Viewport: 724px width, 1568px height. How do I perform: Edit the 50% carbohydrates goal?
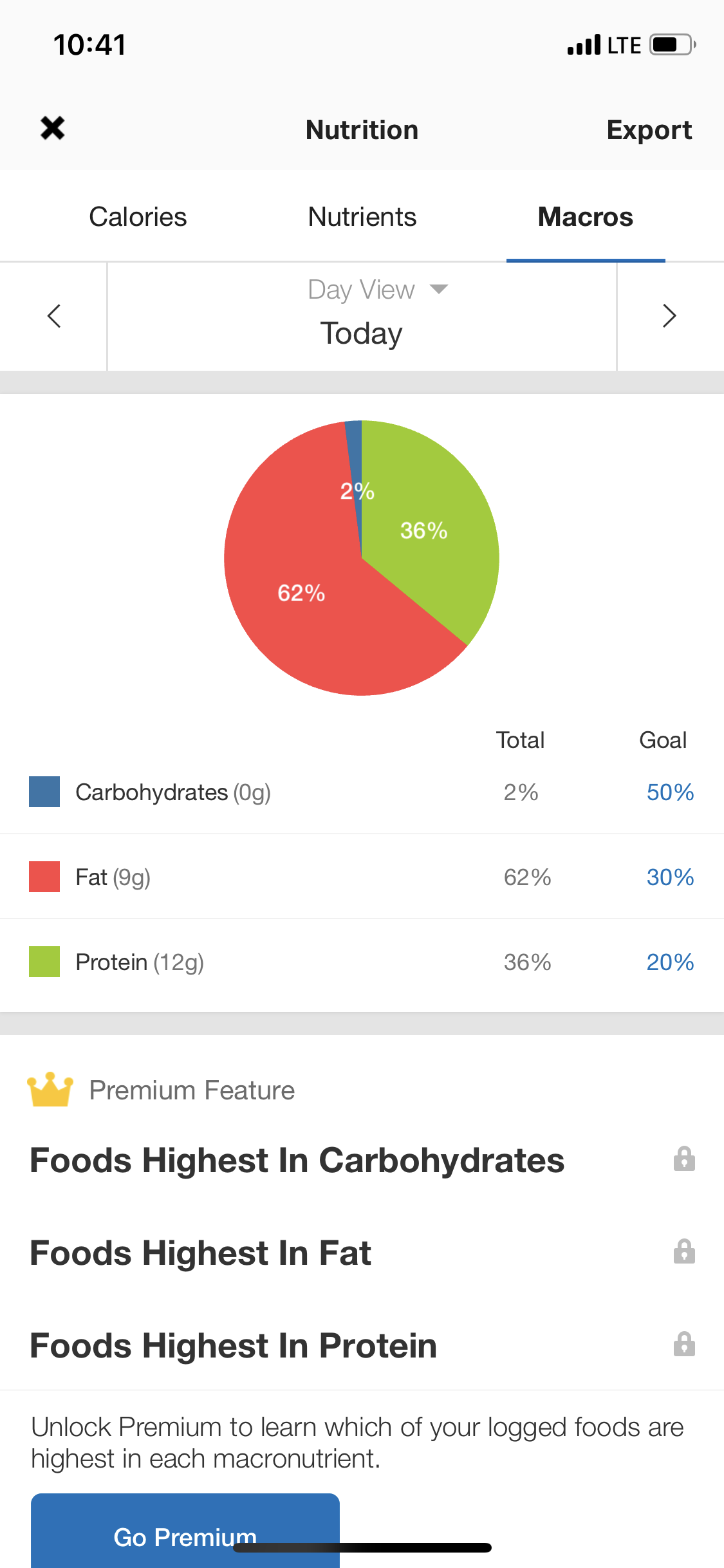(670, 792)
